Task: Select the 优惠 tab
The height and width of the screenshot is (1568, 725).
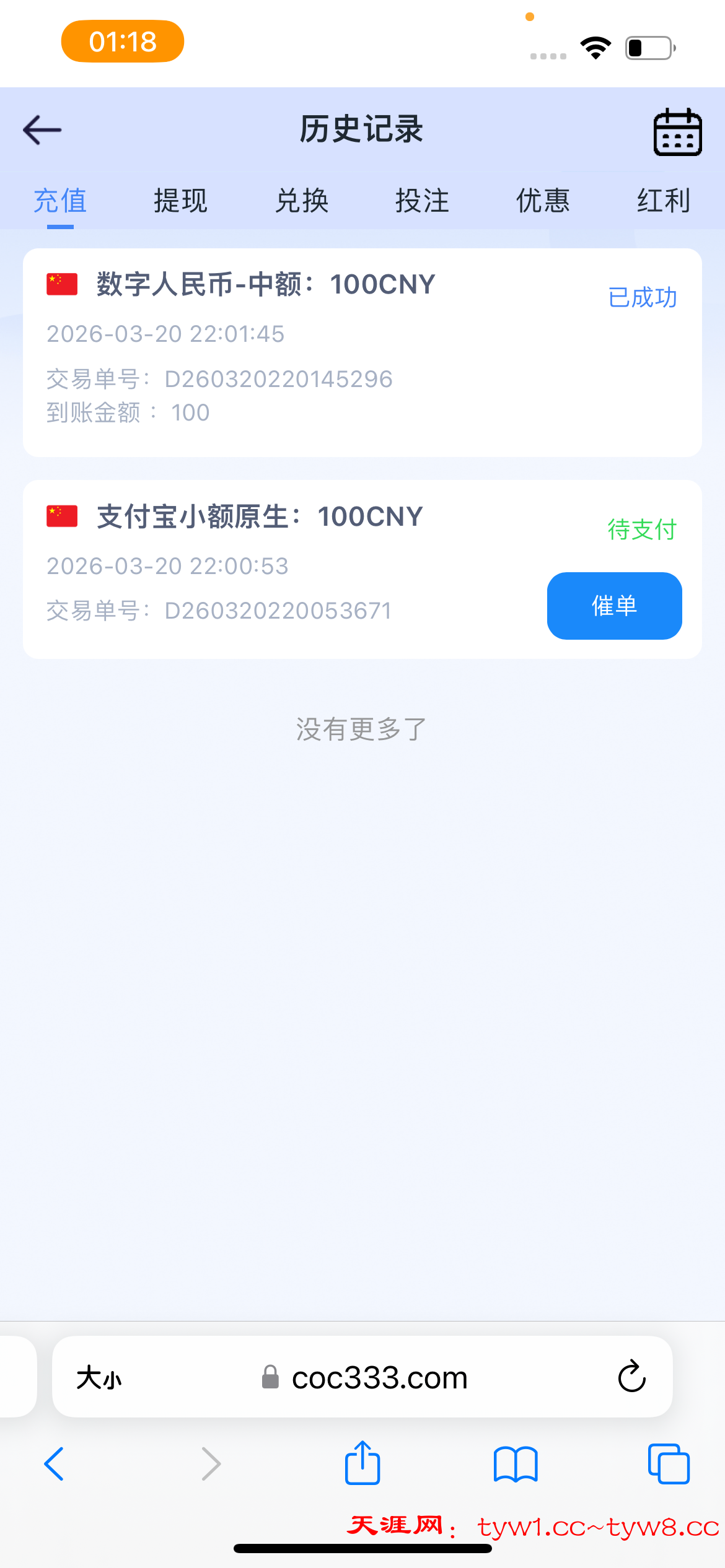Action: pyautogui.click(x=543, y=201)
